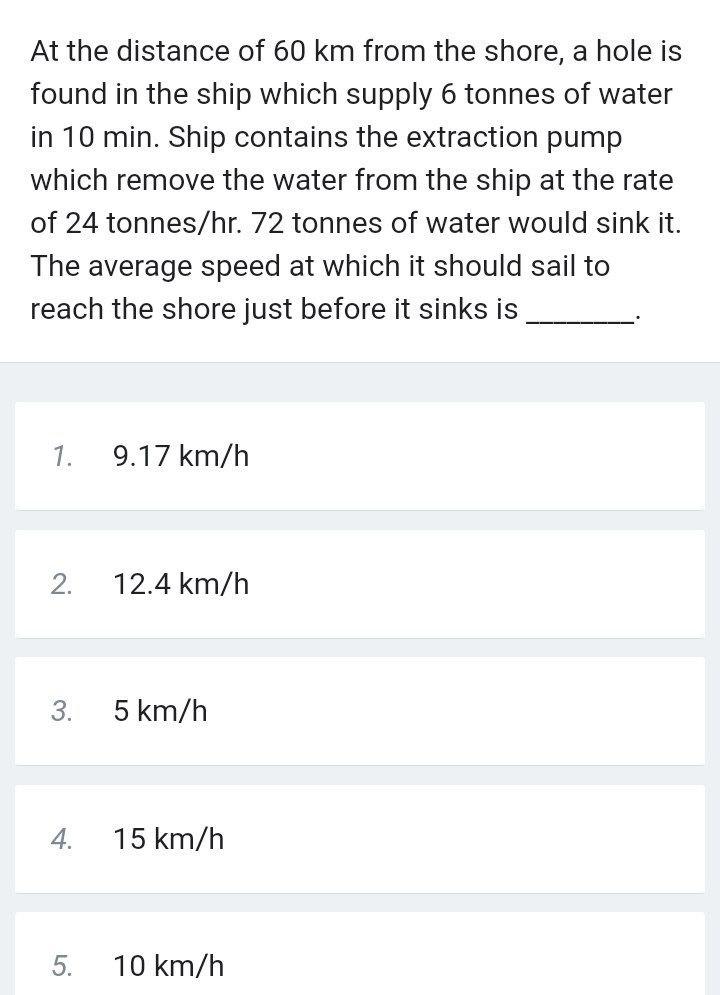The image size is (720, 995).
Task: Mark 15 km/h as the answer
Action: 168,839
